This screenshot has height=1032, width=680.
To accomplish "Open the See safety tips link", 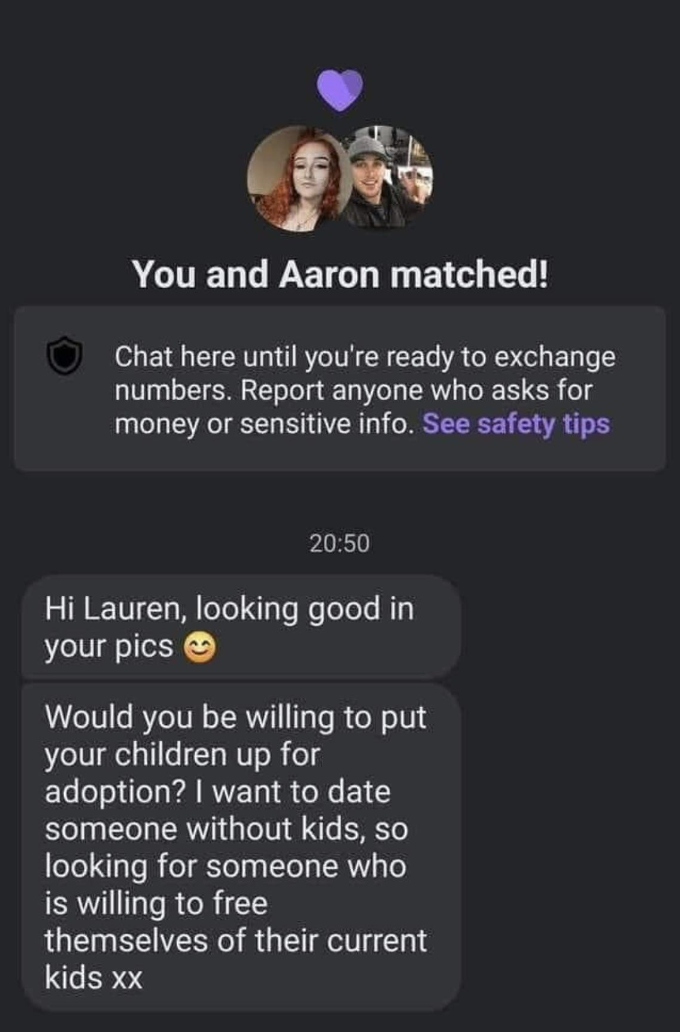I will [x=515, y=424].
